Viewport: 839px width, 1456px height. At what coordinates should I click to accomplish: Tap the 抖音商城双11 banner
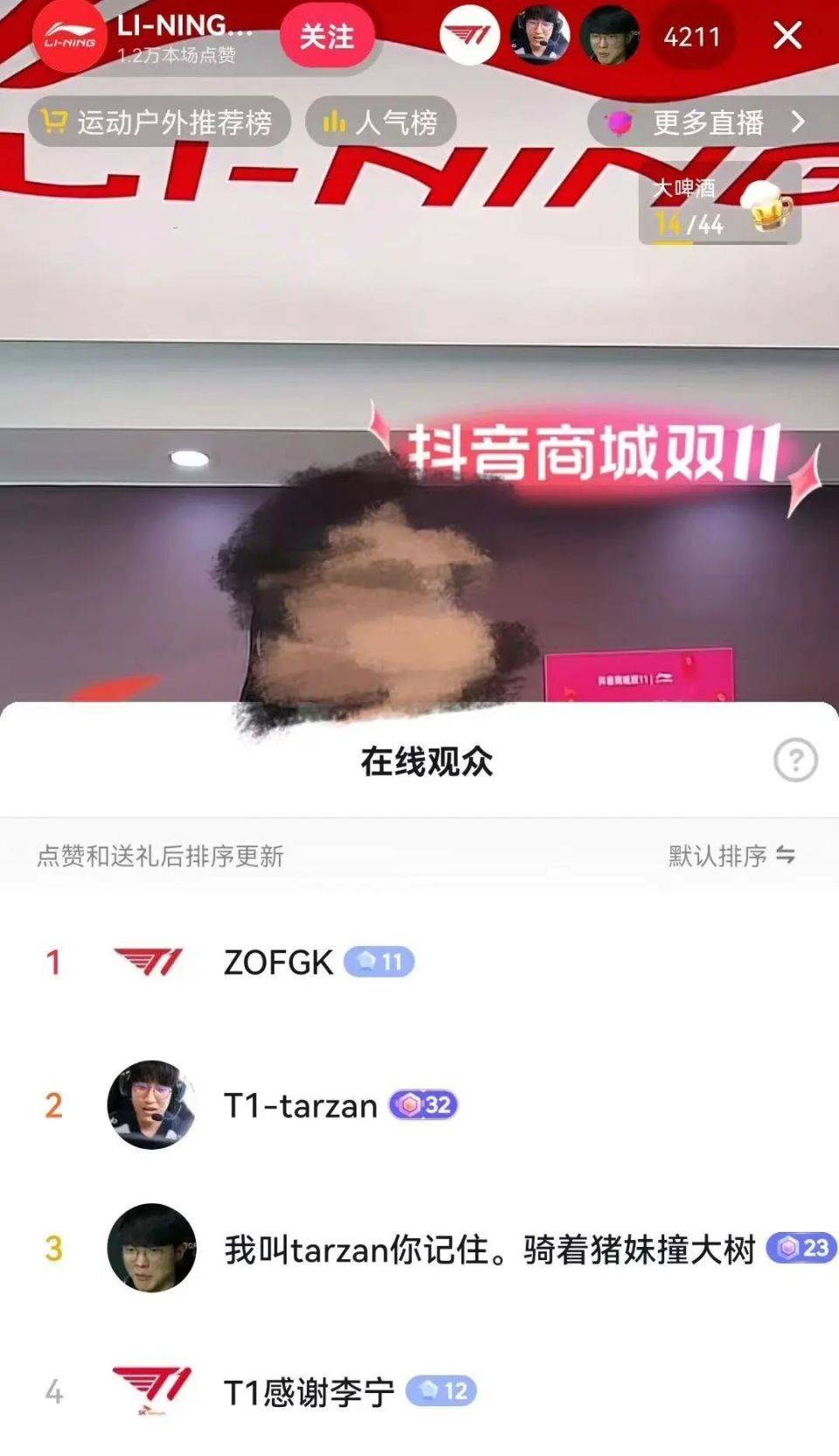tap(594, 453)
